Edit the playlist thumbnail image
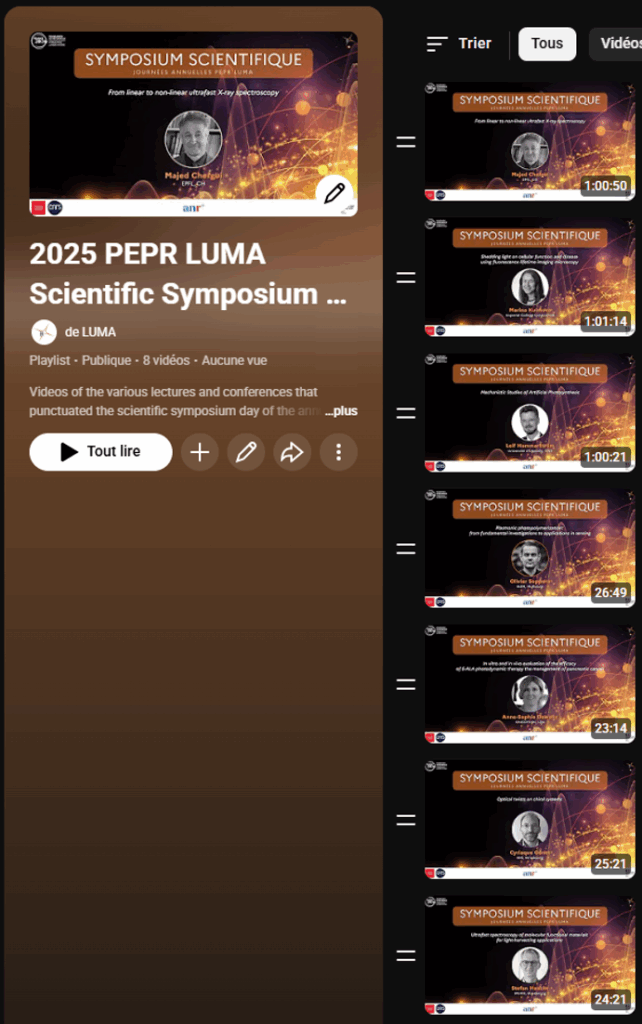 pos(334,193)
